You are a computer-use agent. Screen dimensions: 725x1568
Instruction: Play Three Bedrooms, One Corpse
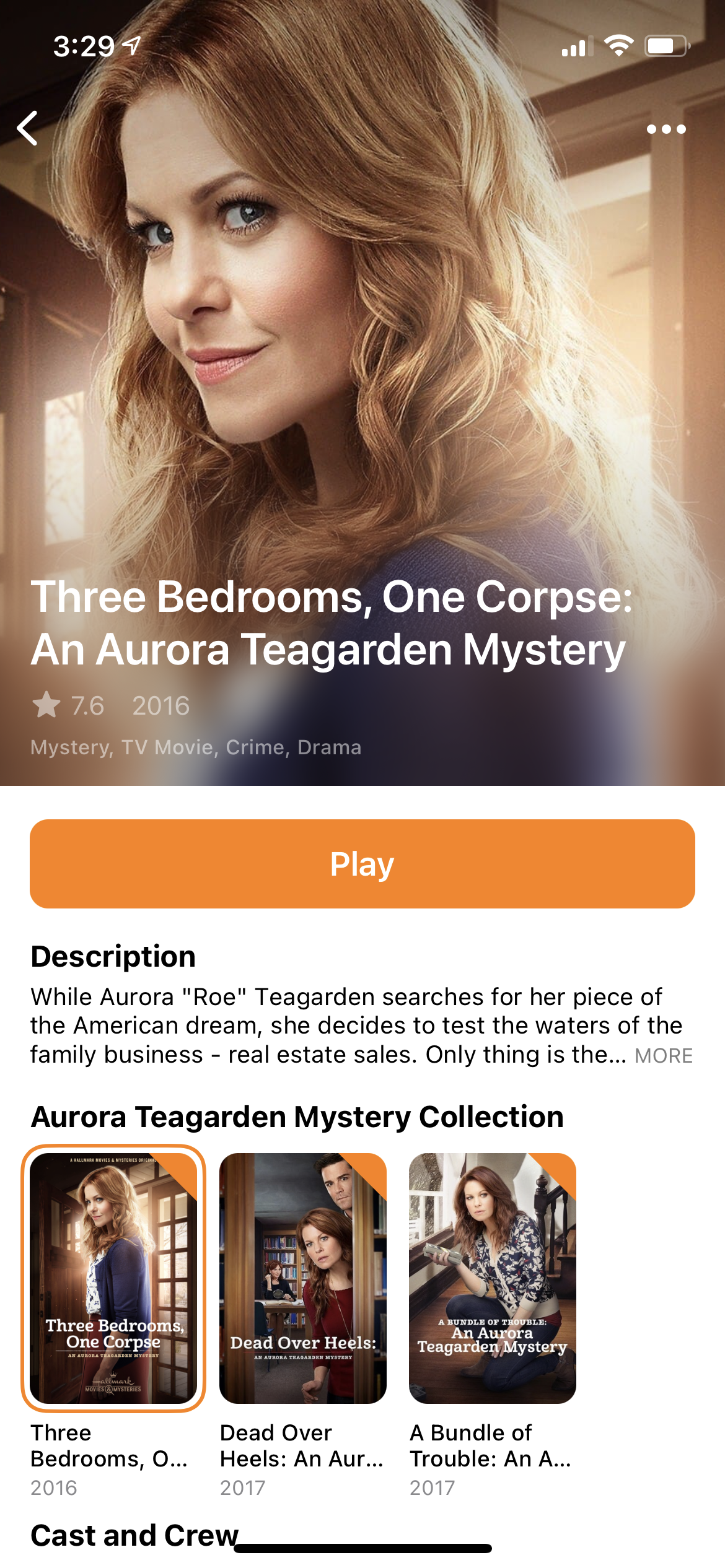[x=362, y=864]
